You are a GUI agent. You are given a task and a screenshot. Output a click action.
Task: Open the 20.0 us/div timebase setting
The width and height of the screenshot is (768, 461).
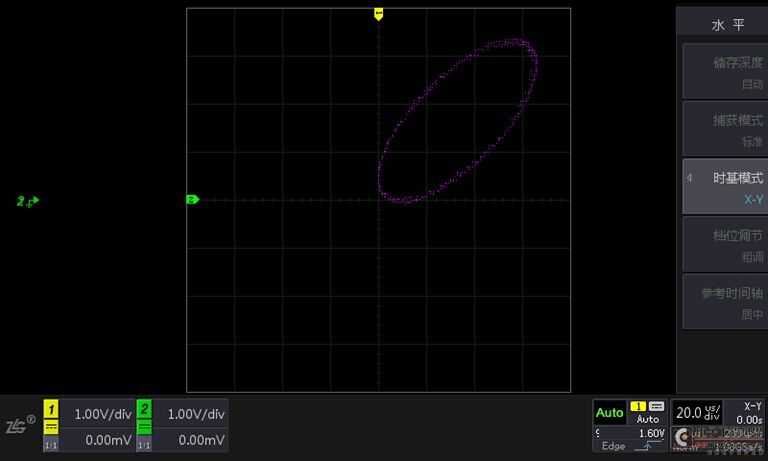(x=698, y=412)
